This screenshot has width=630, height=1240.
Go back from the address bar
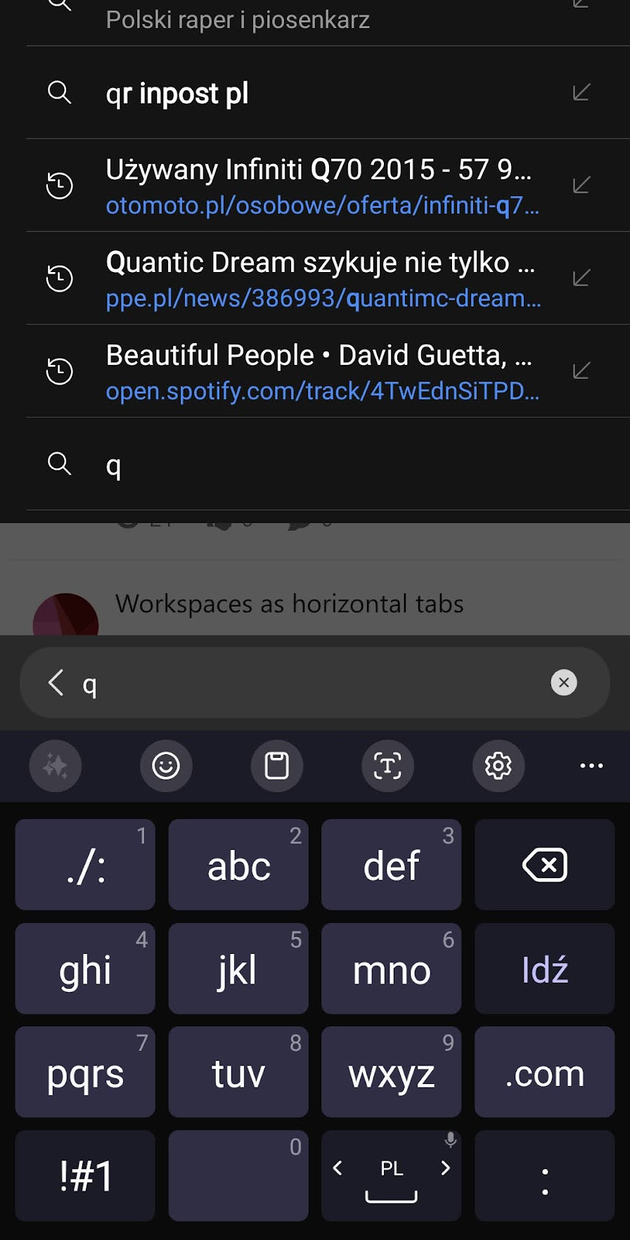[55, 683]
